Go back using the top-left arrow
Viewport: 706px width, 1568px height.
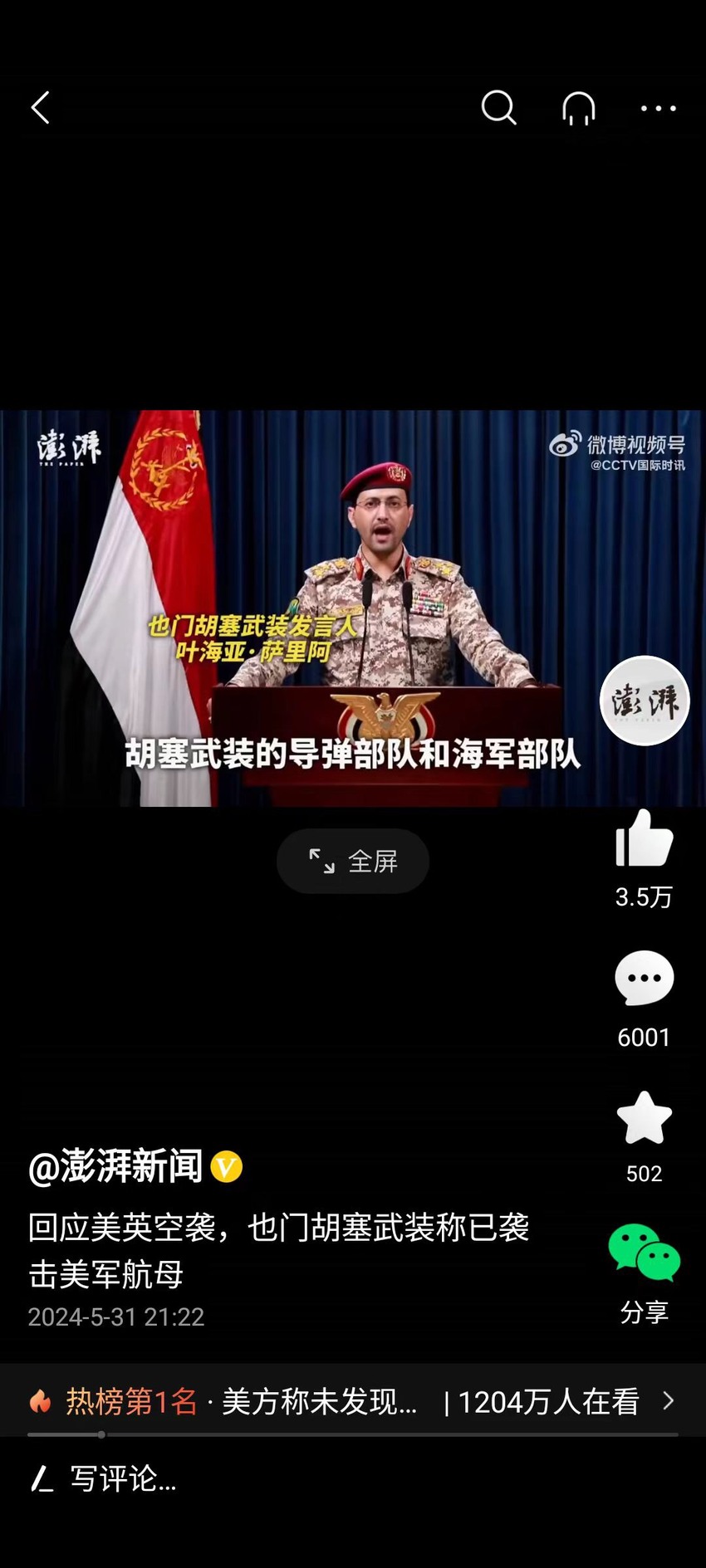[41, 108]
